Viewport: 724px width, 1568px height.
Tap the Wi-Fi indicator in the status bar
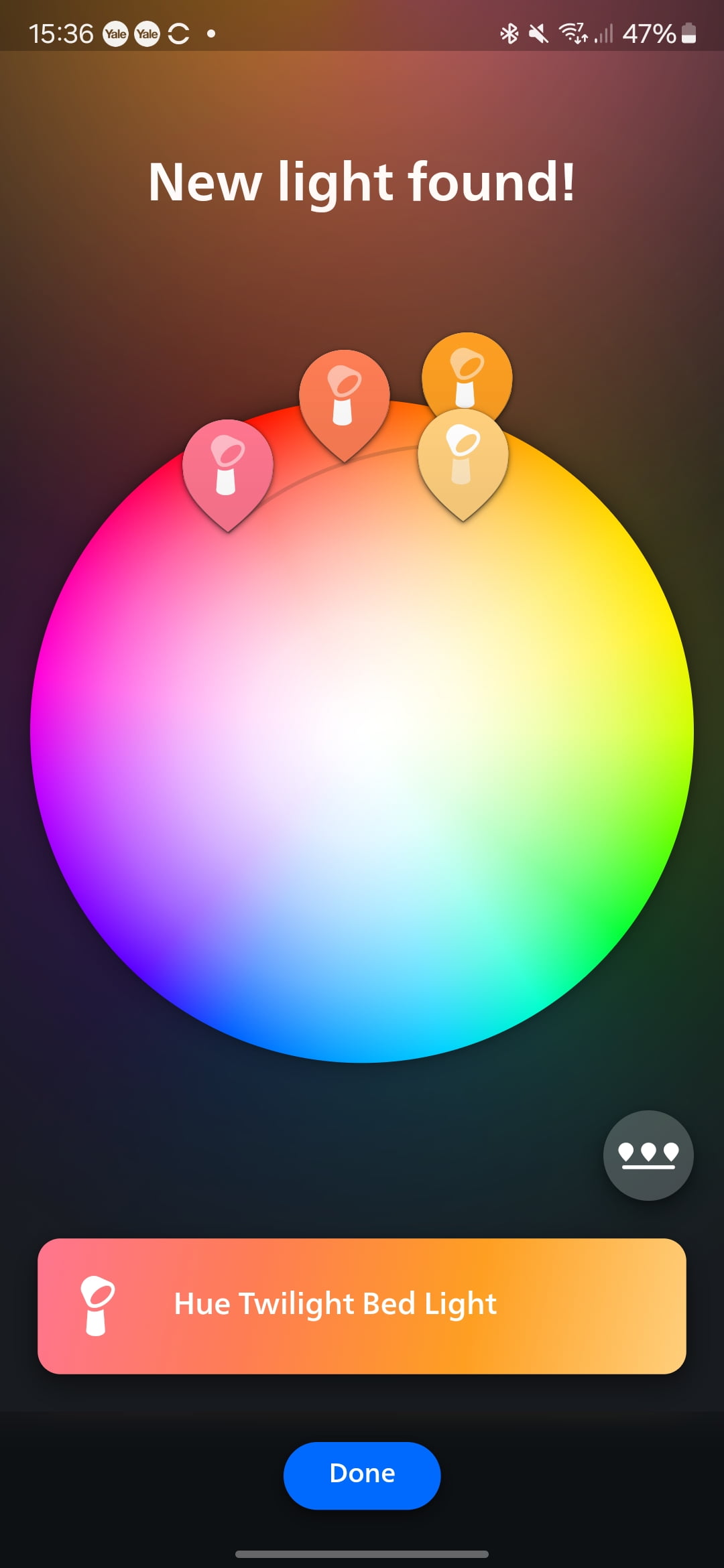pyautogui.click(x=573, y=32)
